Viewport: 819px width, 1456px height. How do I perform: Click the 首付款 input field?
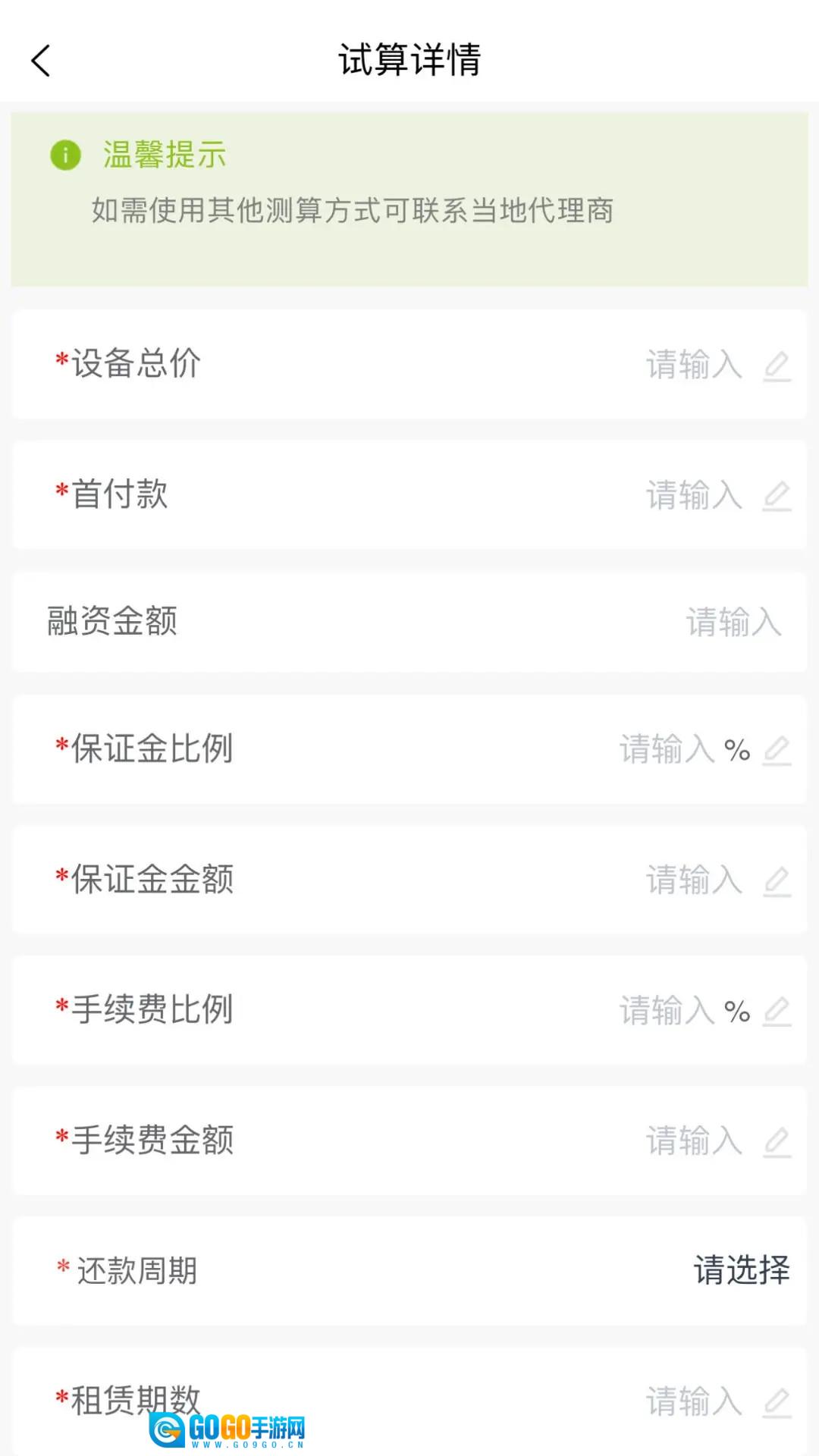tap(693, 493)
